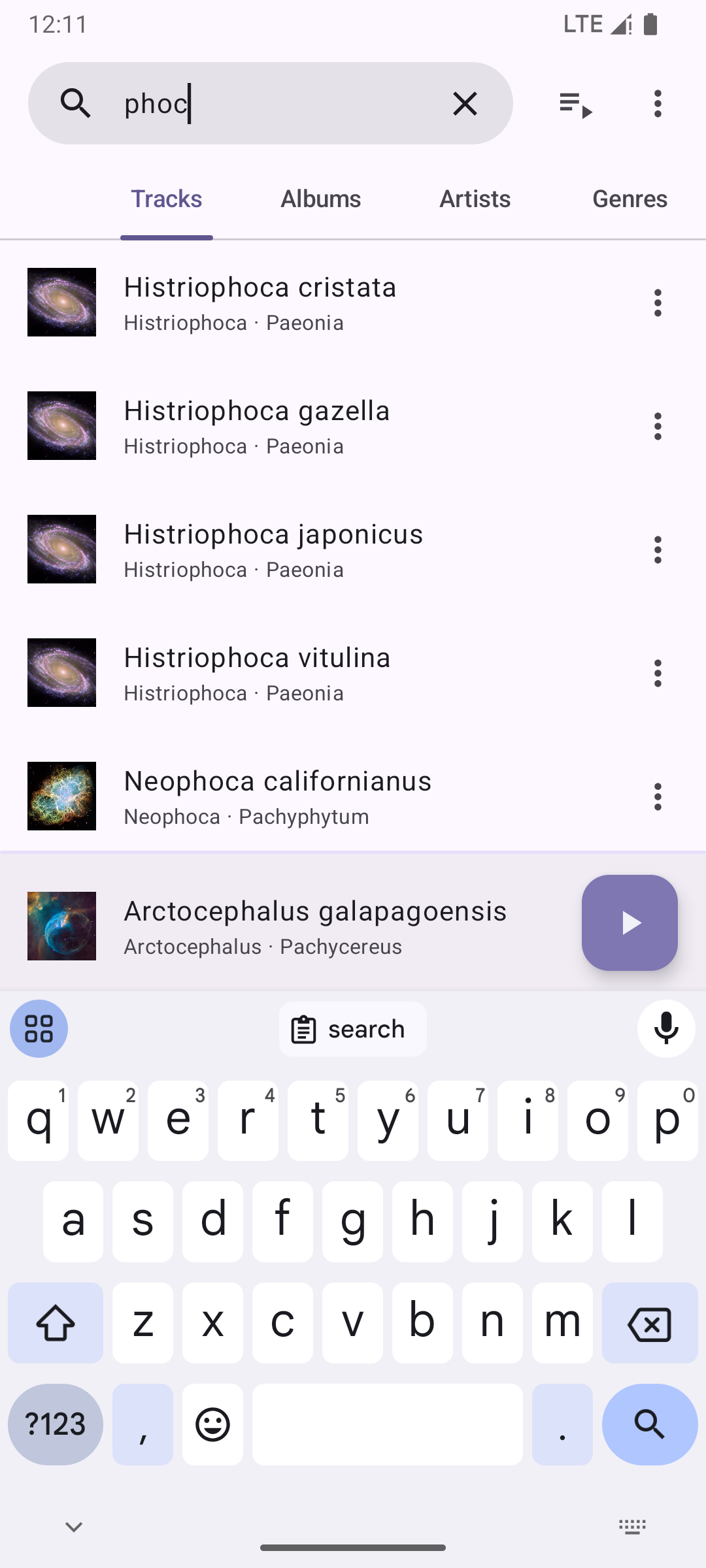Switch to the Artists tab
The width and height of the screenshot is (706, 1568).
pyautogui.click(x=475, y=199)
